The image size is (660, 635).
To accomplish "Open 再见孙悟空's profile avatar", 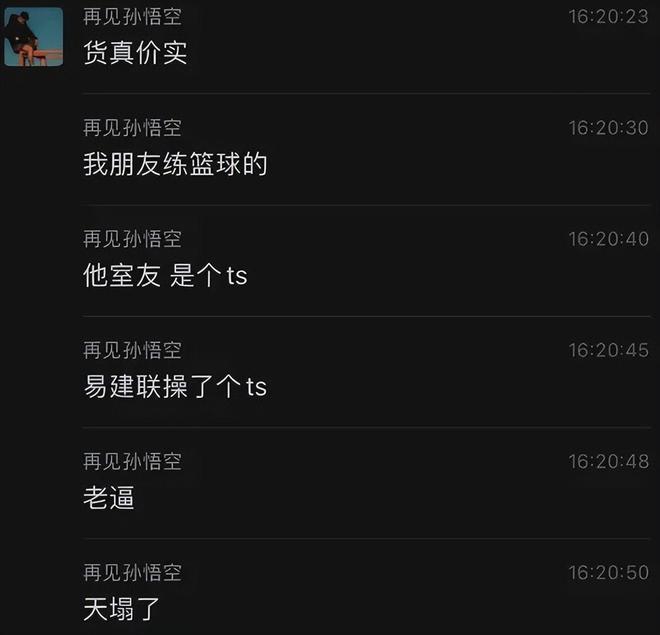I will [33, 37].
